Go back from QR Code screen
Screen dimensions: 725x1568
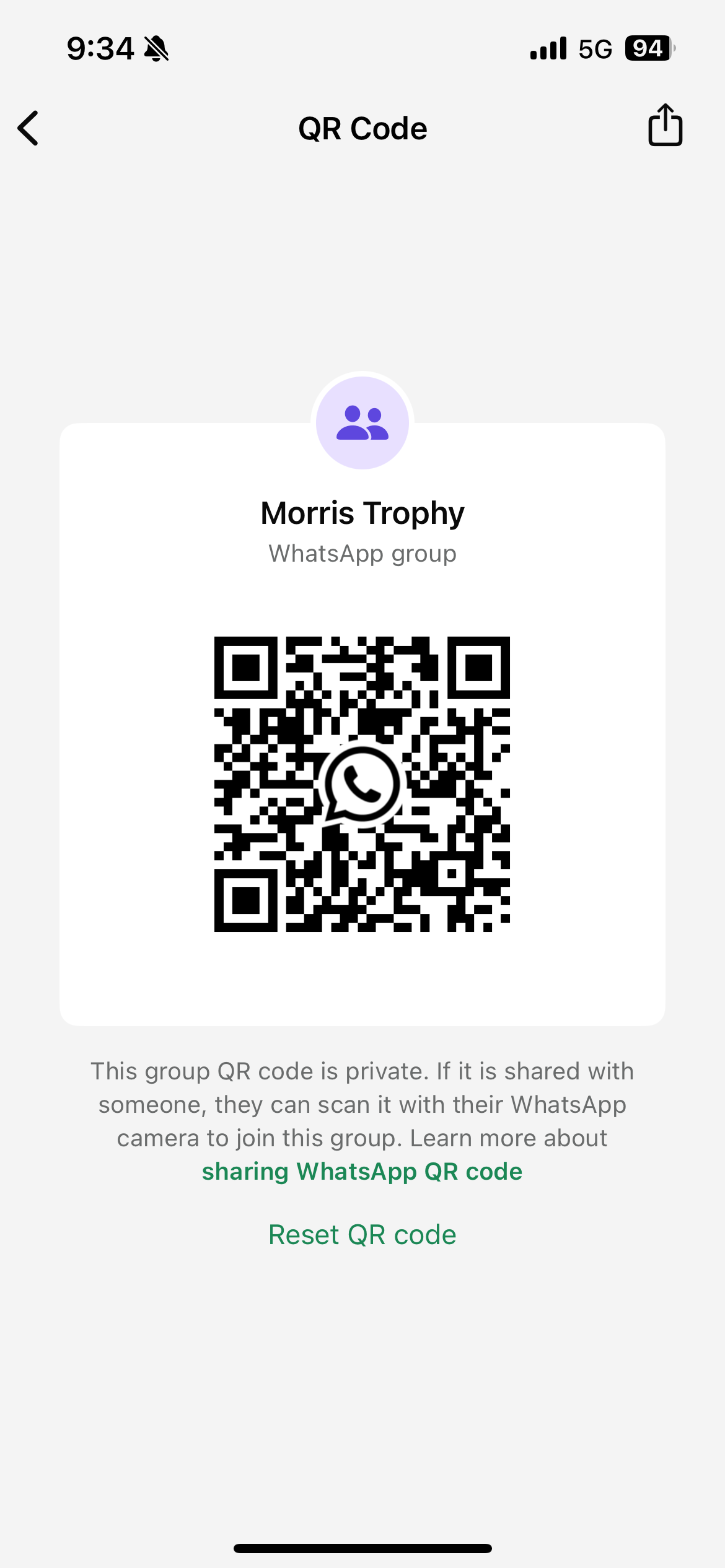point(29,128)
